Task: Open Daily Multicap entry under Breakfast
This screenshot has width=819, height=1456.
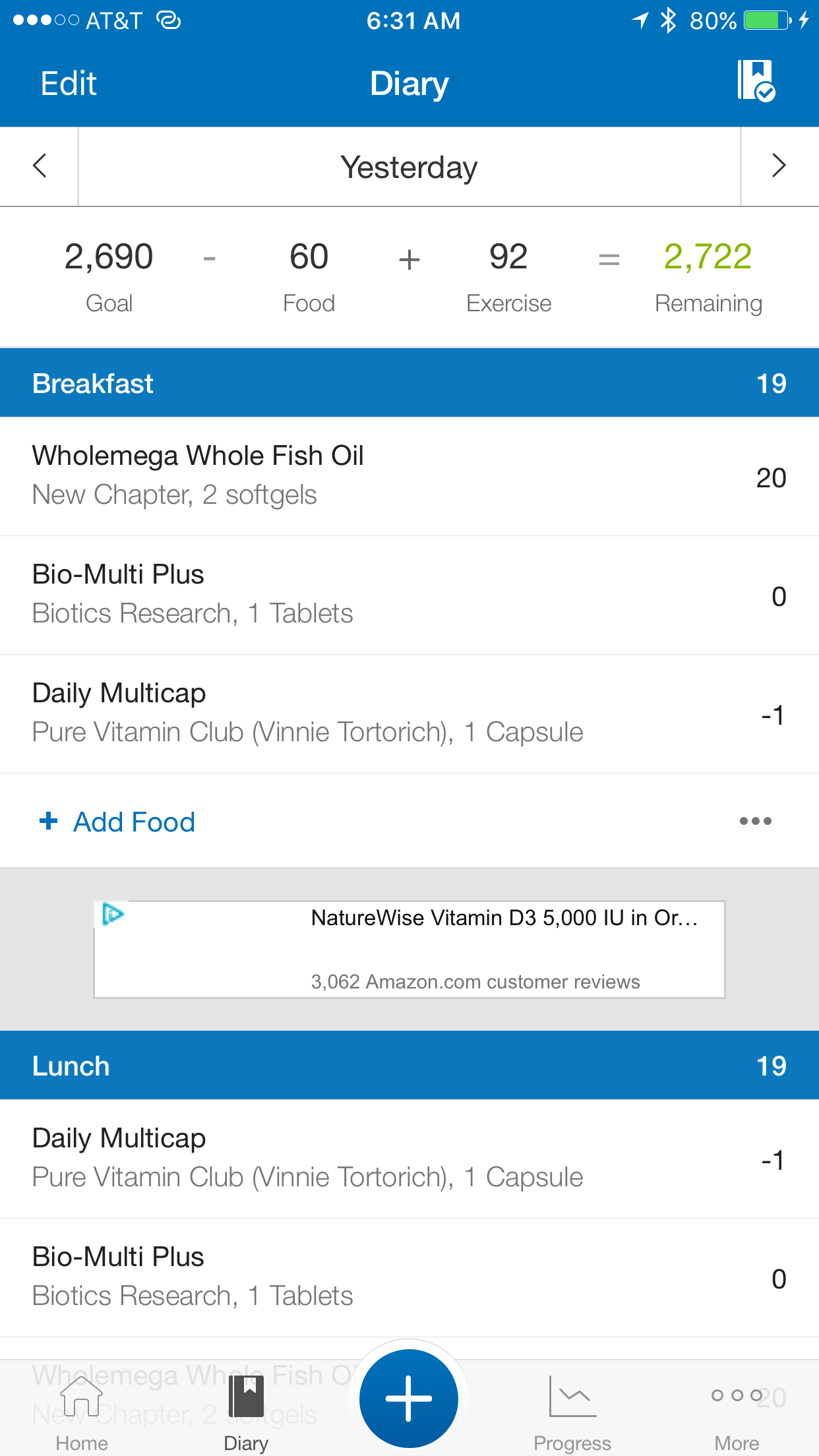Action: pos(409,713)
